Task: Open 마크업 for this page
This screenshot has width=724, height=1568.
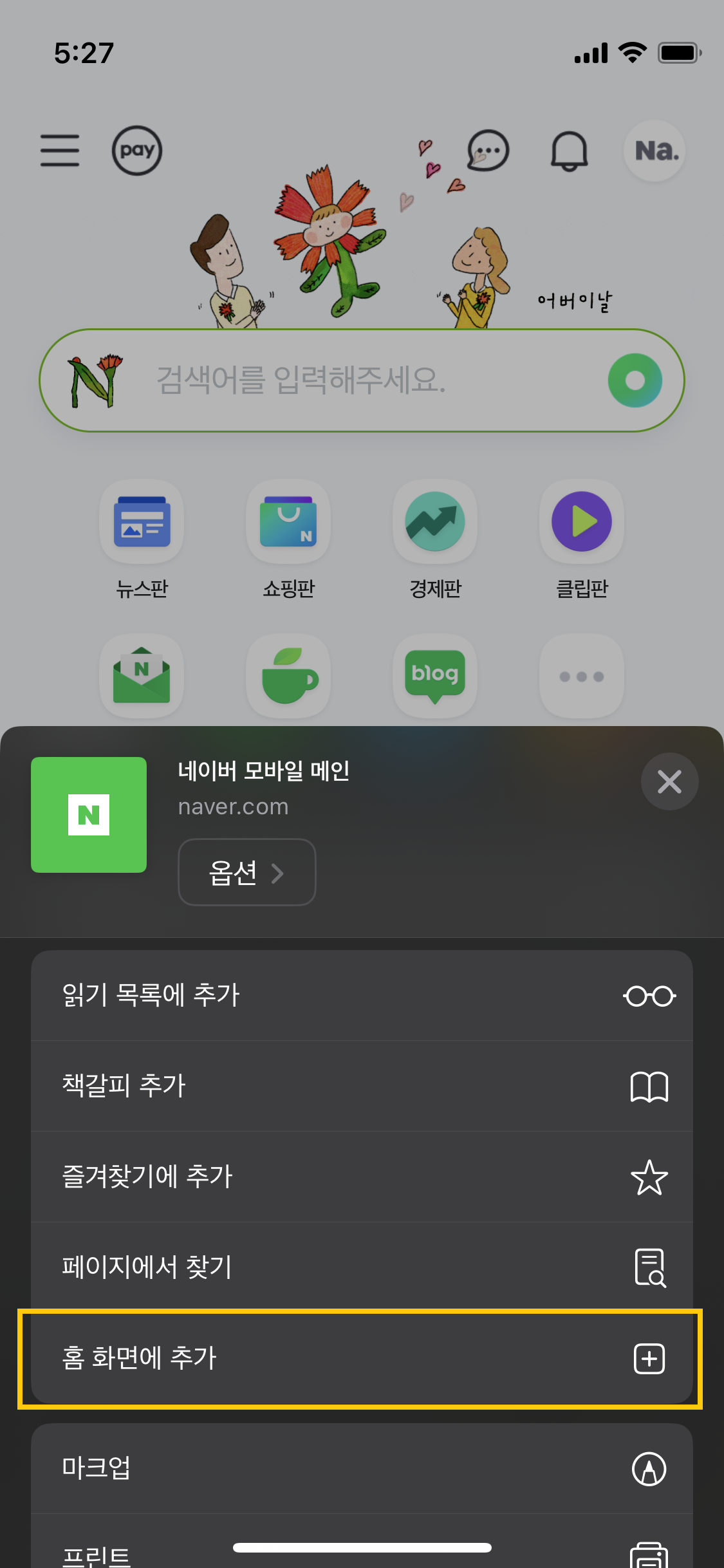Action: (x=362, y=1468)
